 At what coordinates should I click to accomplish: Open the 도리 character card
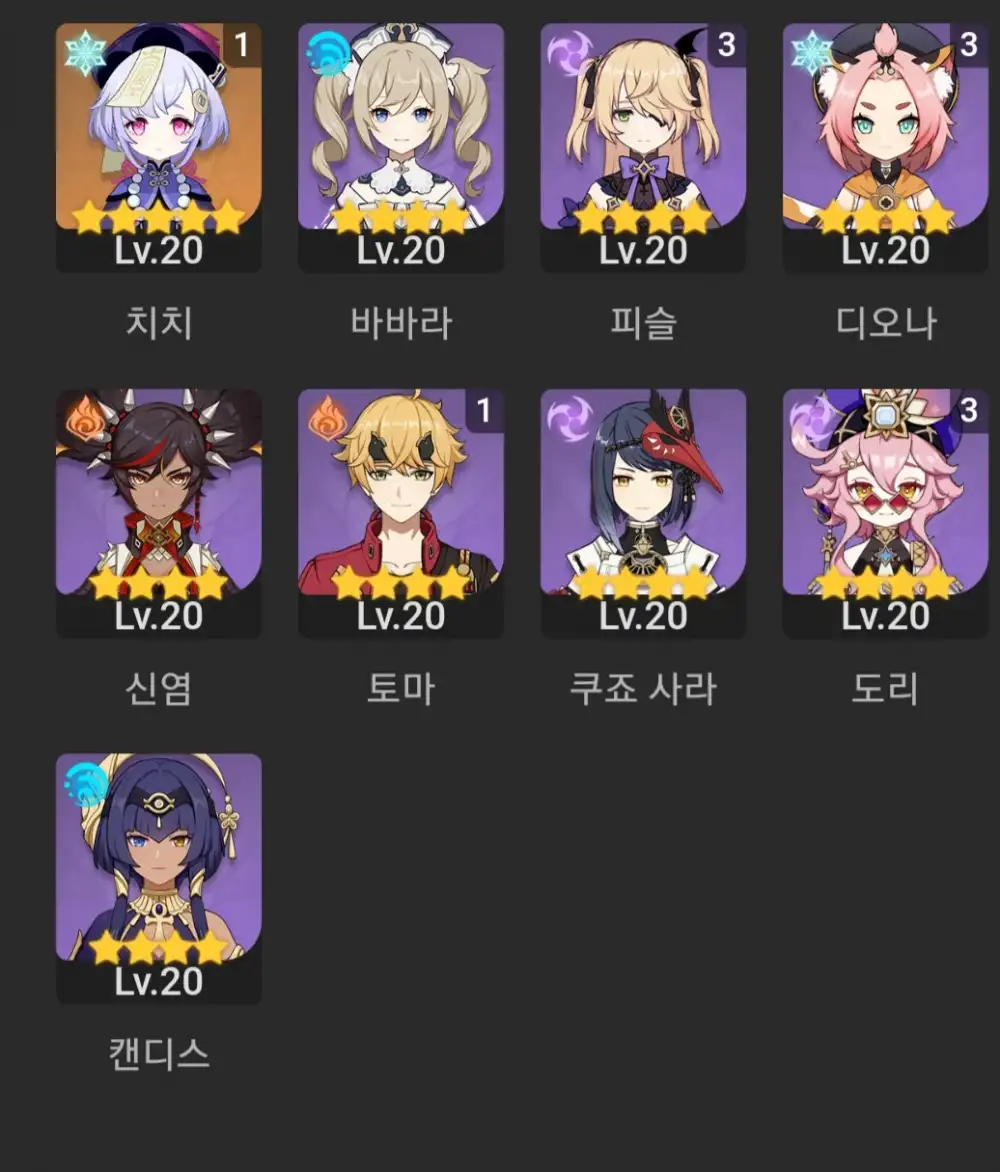(885, 512)
